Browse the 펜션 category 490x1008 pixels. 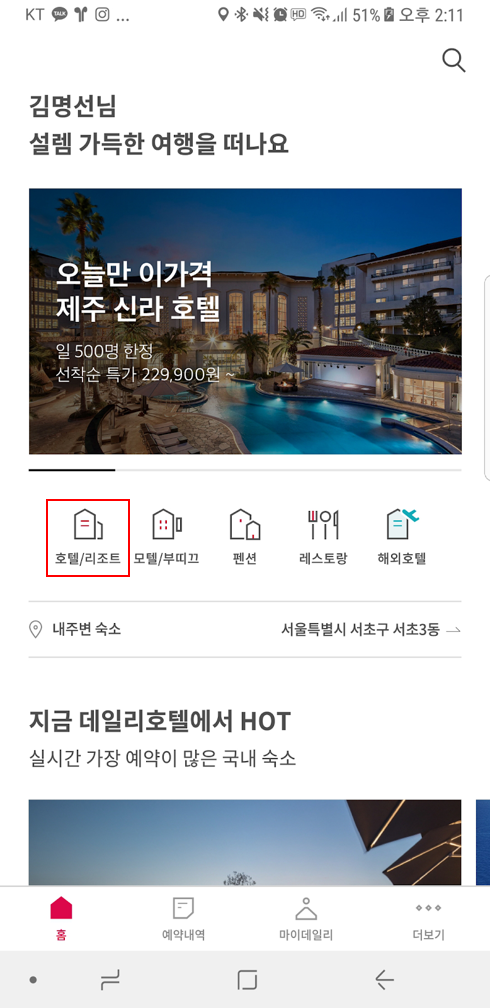coord(245,537)
